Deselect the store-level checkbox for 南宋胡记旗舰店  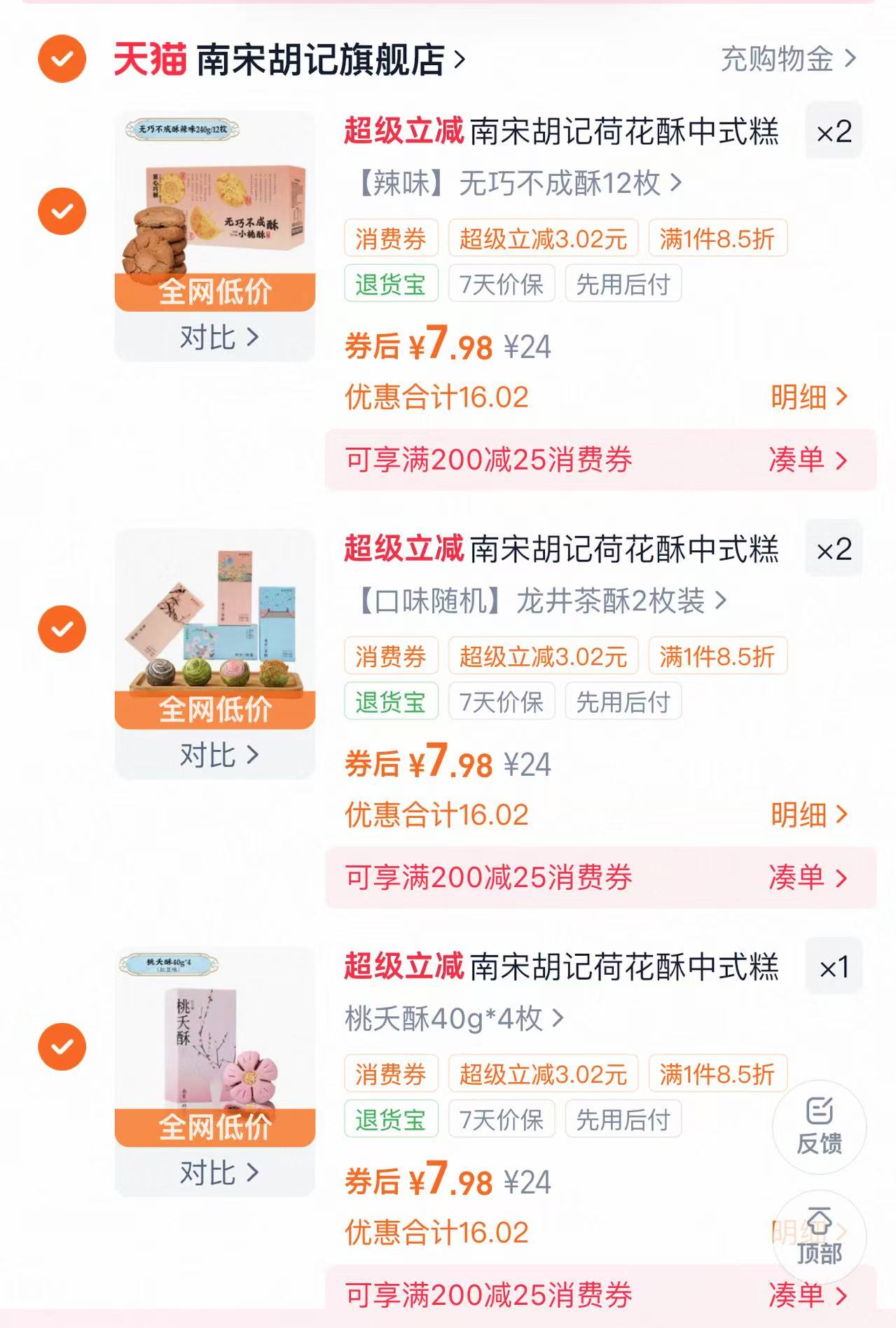(60, 60)
